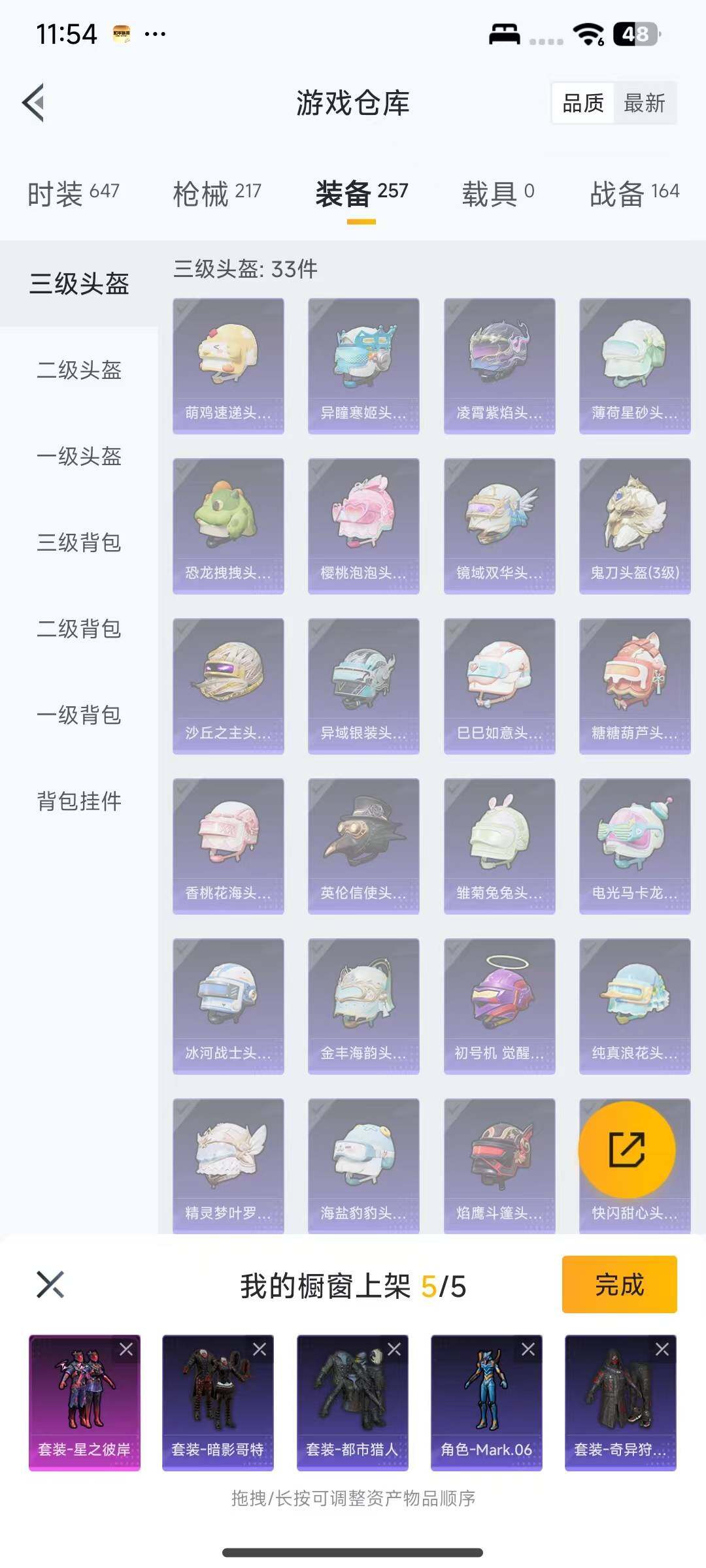Open the 战备 tab
Screen dimensions: 706x1568
click(x=634, y=193)
